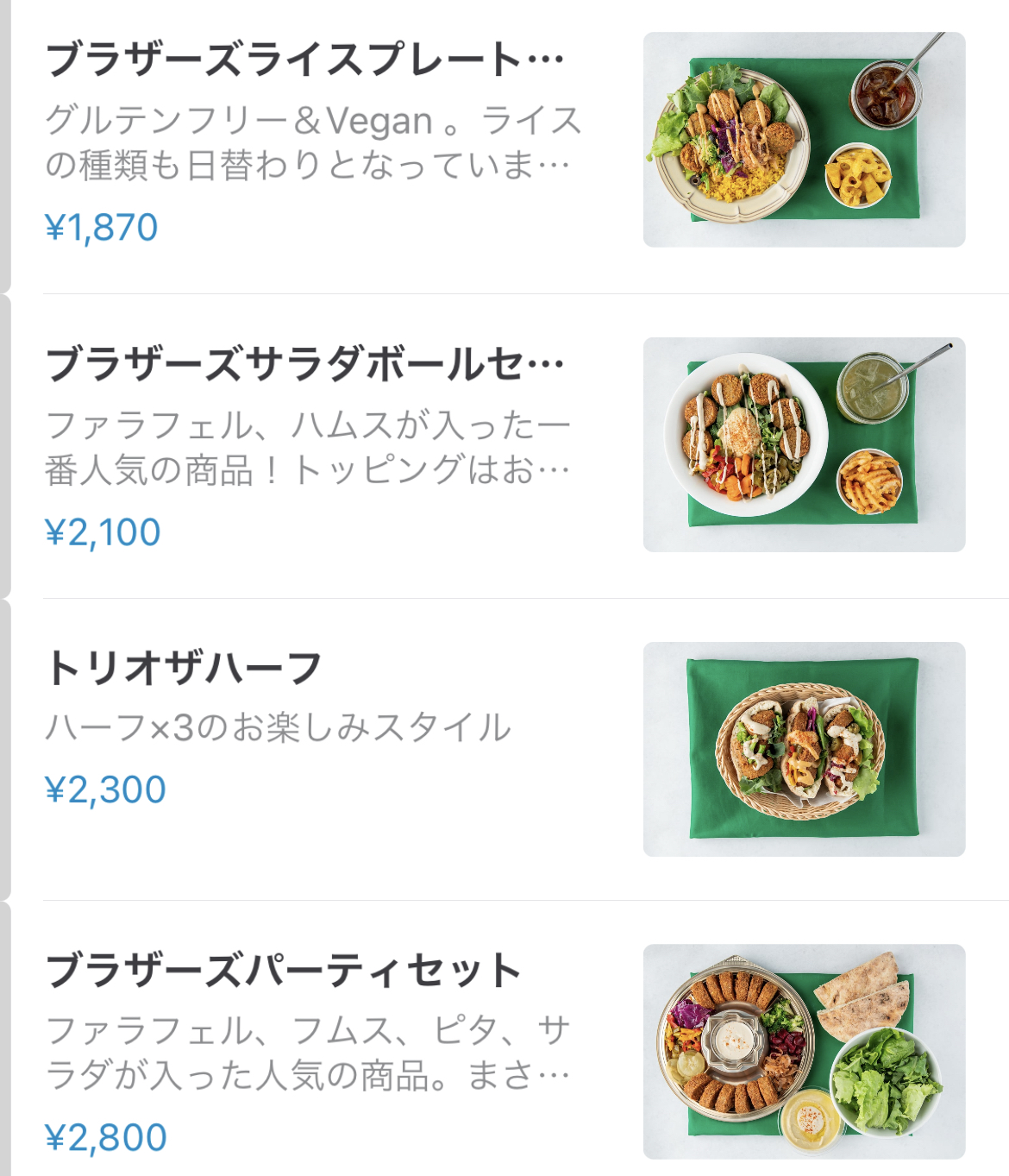Select the ブラザーズサラダボールセット item

click(304, 365)
